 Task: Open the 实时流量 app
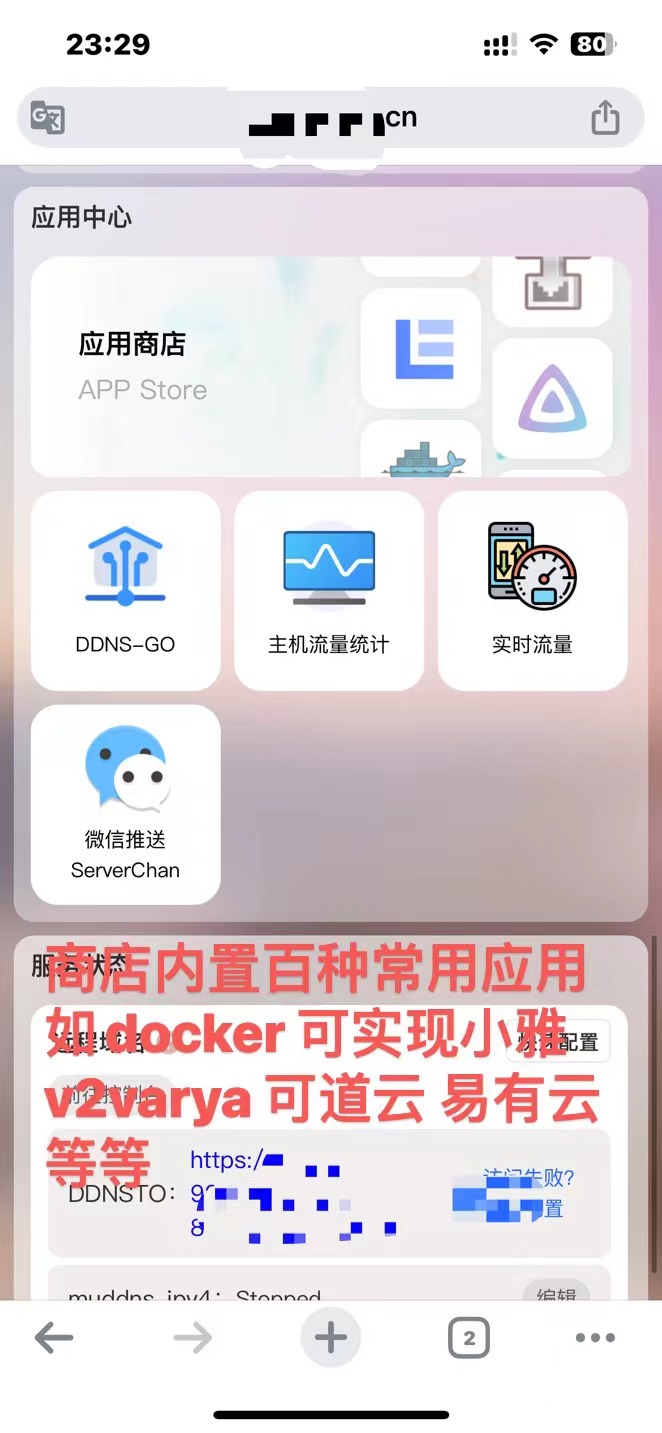click(532, 590)
